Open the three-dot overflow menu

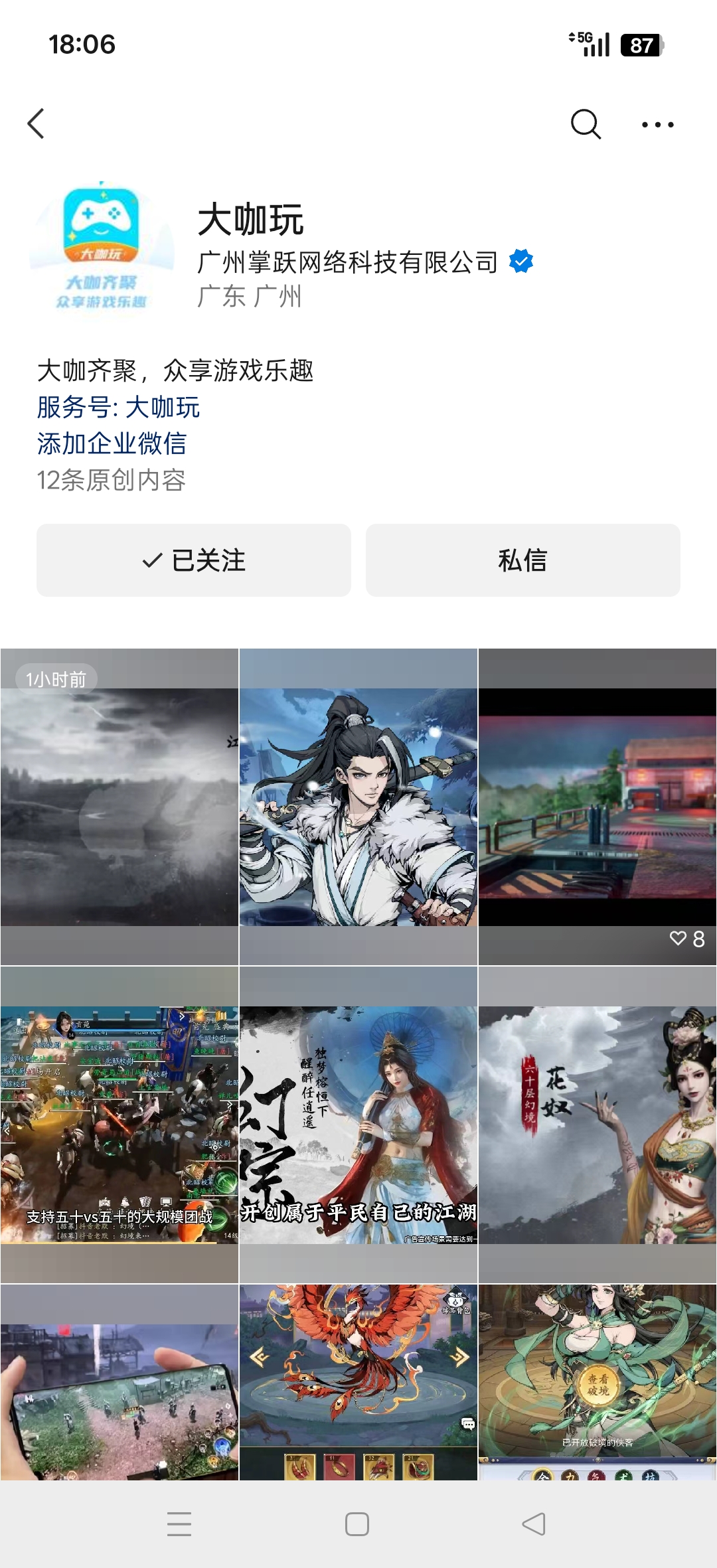[657, 124]
